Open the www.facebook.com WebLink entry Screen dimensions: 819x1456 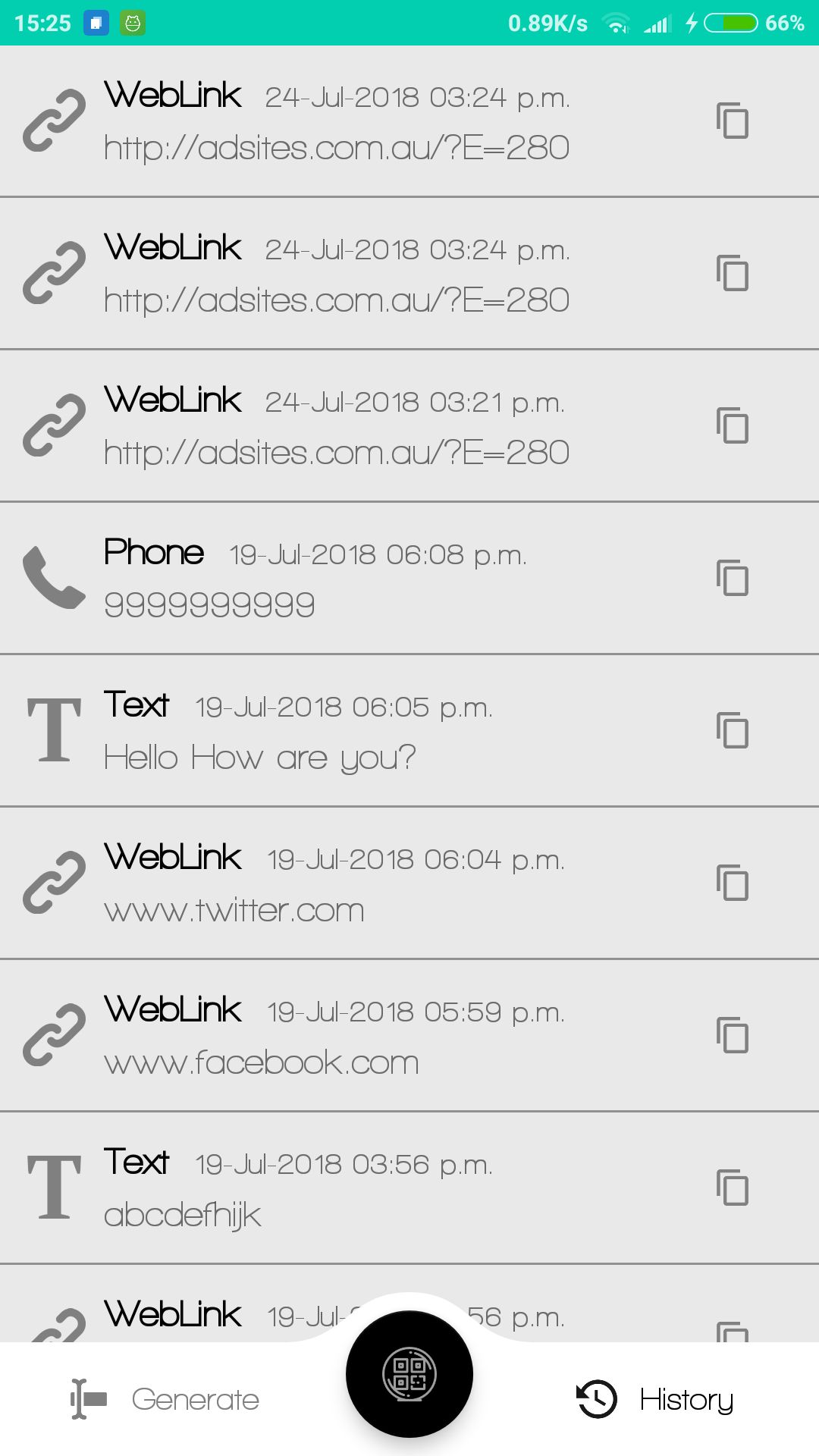click(341, 1035)
